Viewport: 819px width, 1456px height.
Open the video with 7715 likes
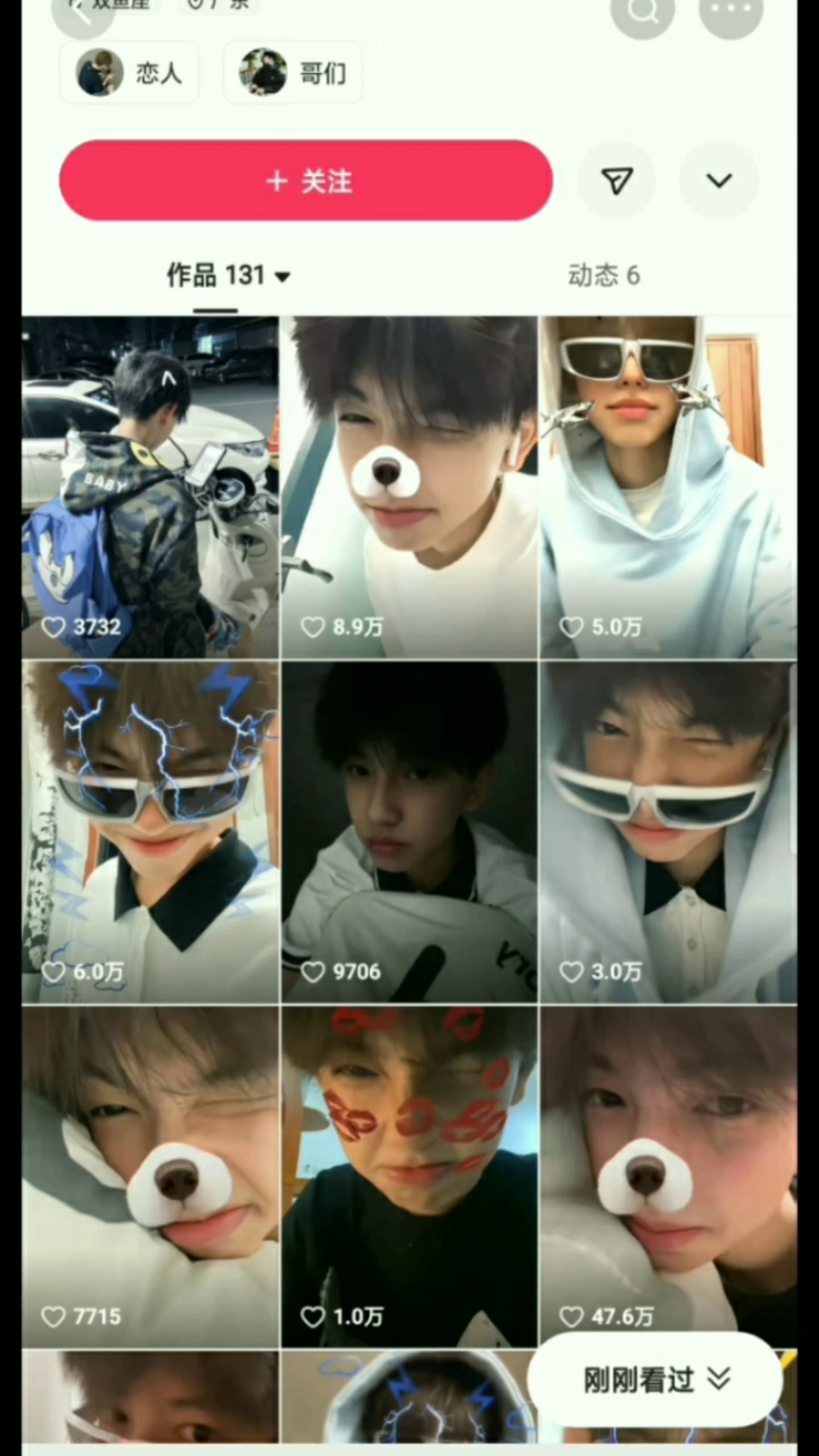(x=150, y=1177)
